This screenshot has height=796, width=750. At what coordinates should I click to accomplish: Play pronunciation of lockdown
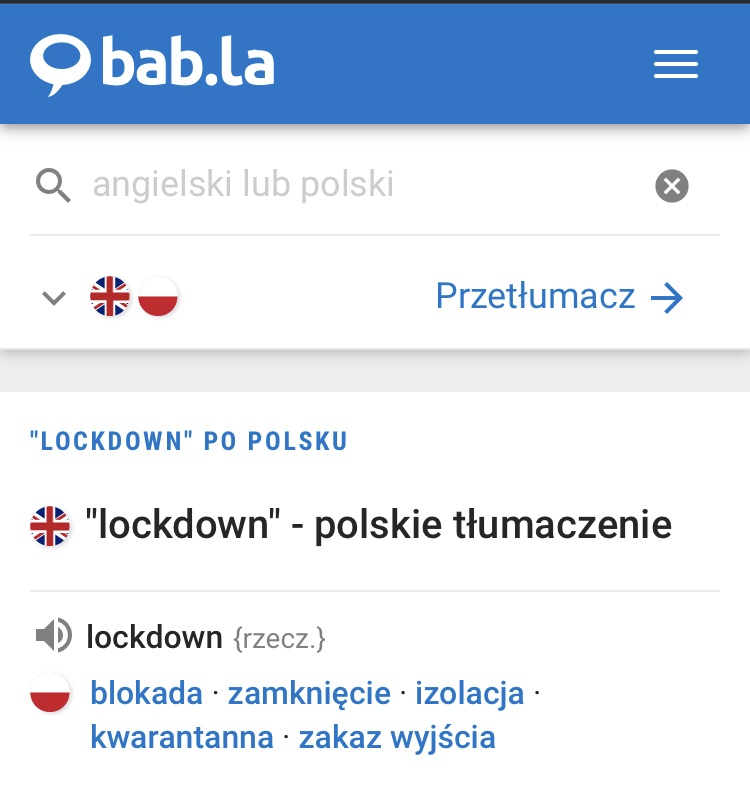[x=53, y=636]
